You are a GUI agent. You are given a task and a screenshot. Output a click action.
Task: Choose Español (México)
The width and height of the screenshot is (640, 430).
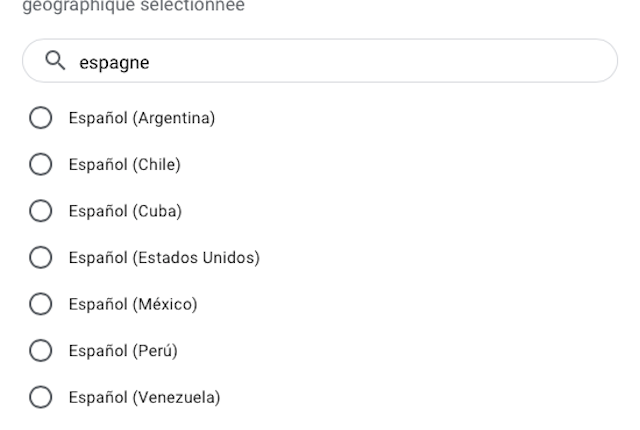tap(41, 304)
